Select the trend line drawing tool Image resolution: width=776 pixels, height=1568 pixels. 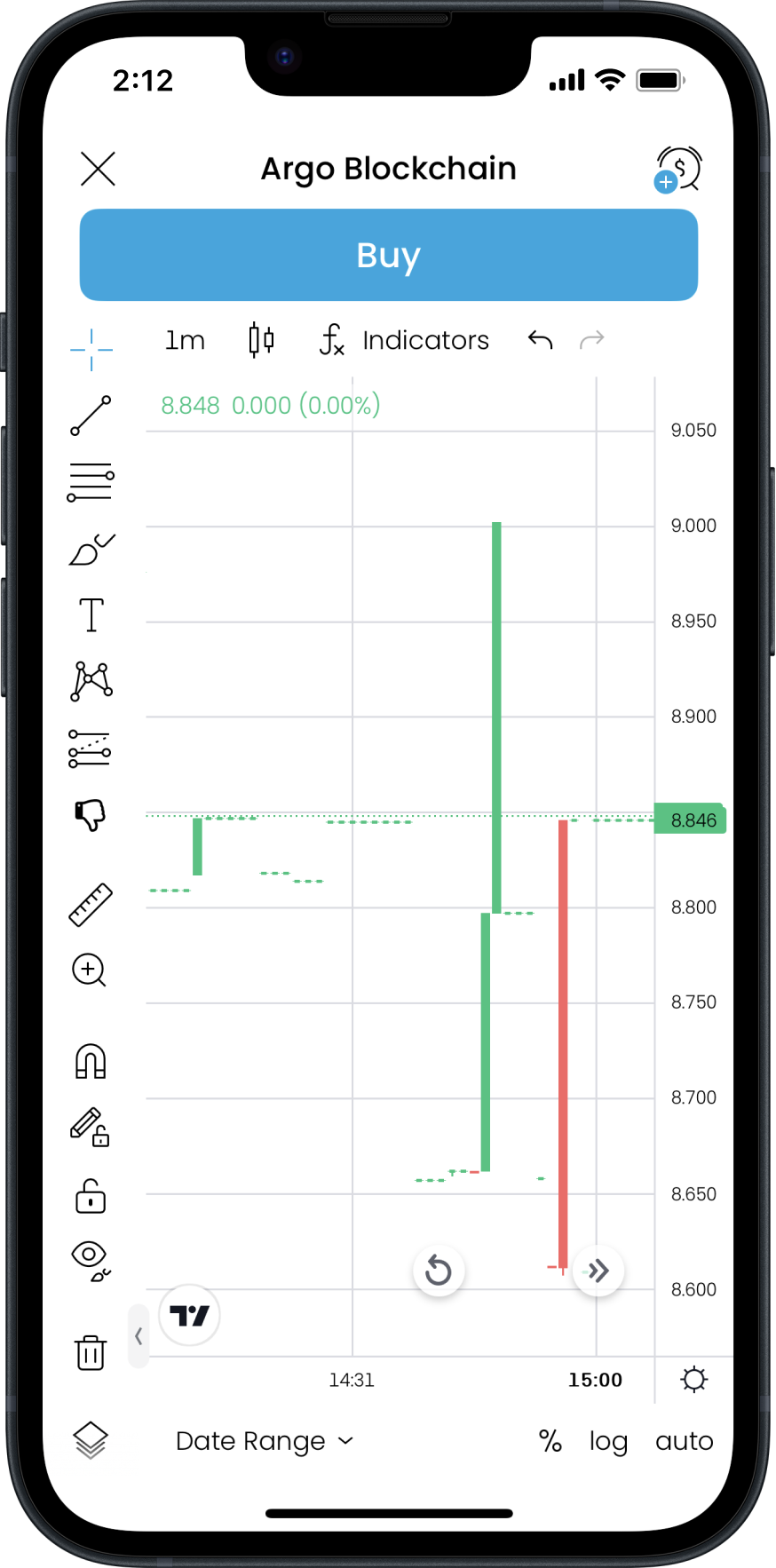coord(91,416)
